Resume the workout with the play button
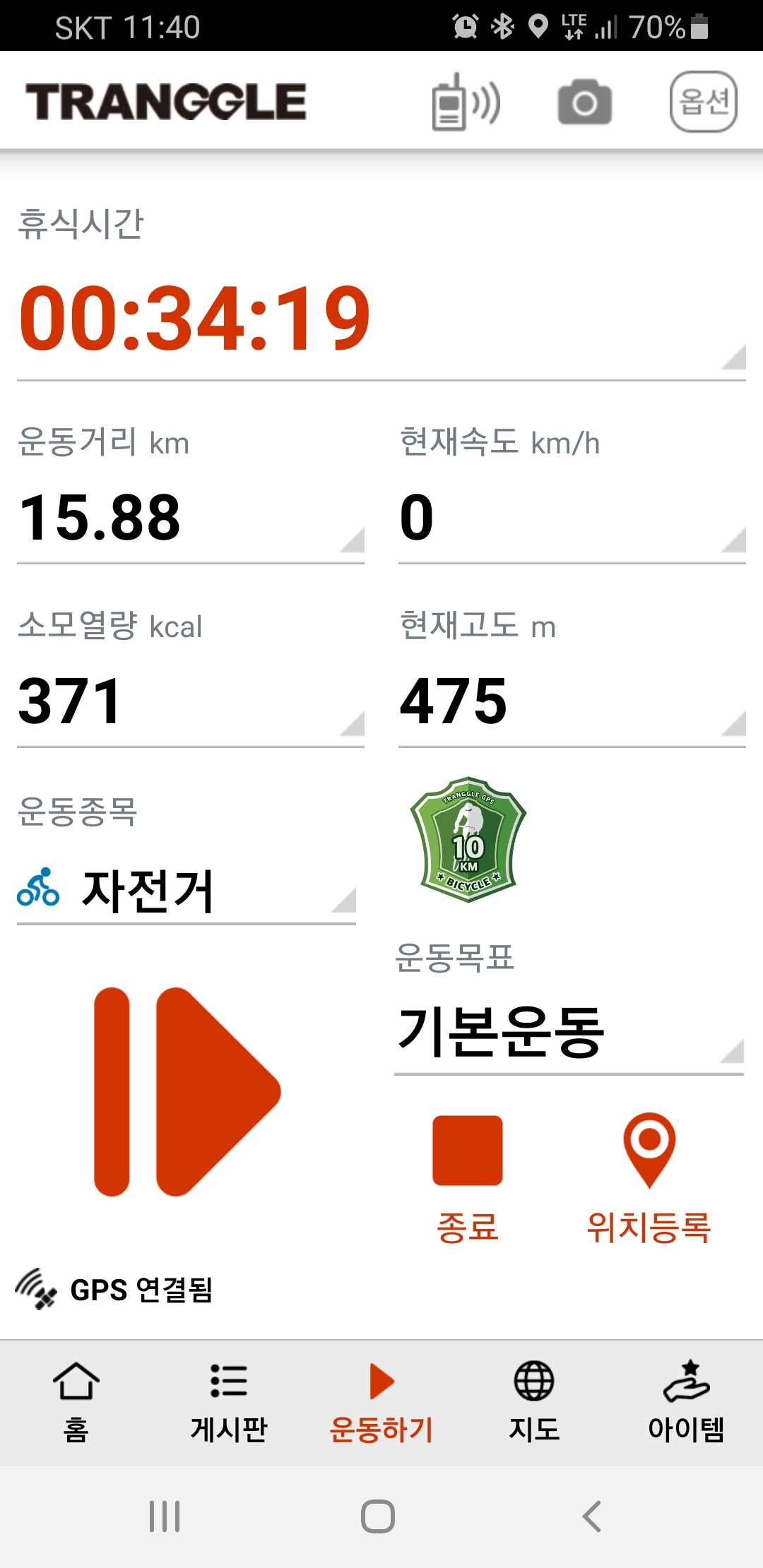763x1568 pixels. click(187, 1091)
